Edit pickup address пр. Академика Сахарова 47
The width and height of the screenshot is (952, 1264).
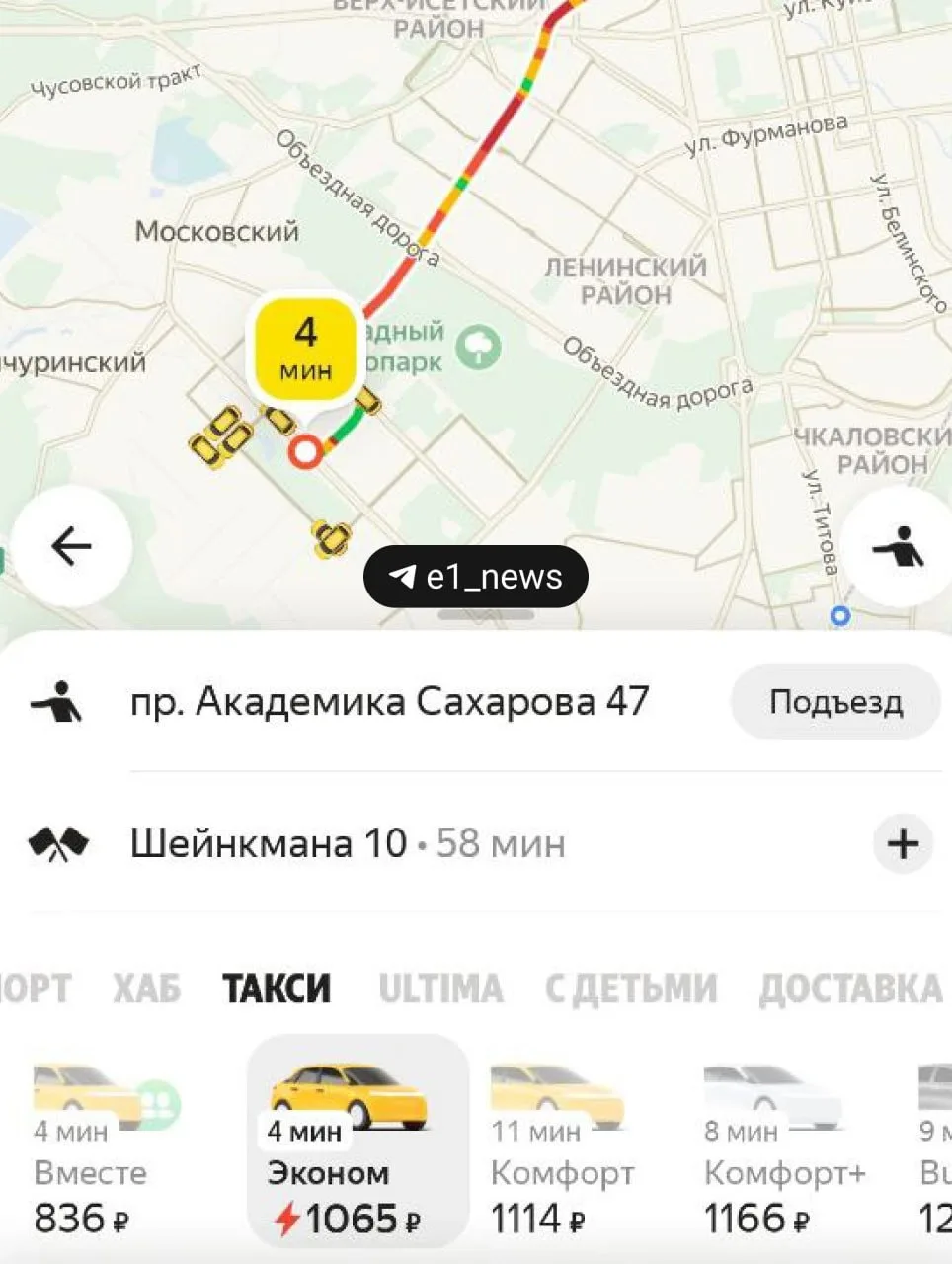click(x=389, y=702)
